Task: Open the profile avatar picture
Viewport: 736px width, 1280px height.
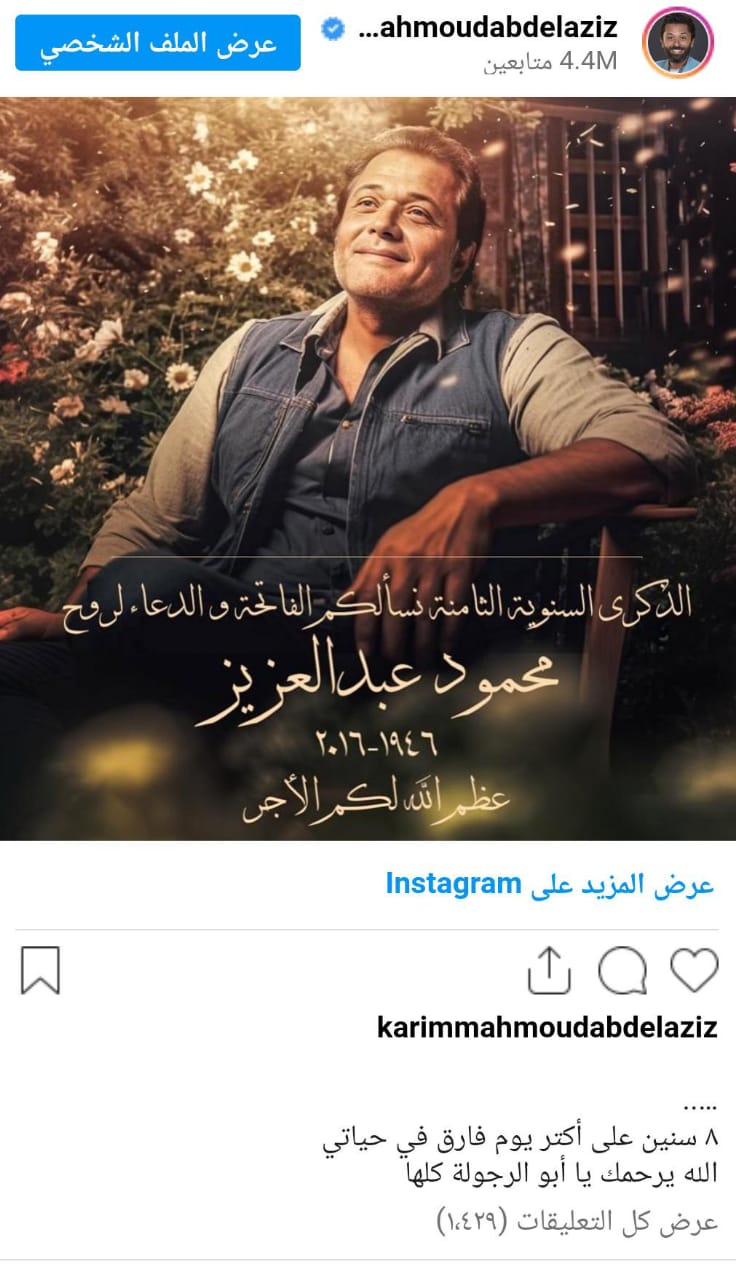Action: [x=678, y=44]
